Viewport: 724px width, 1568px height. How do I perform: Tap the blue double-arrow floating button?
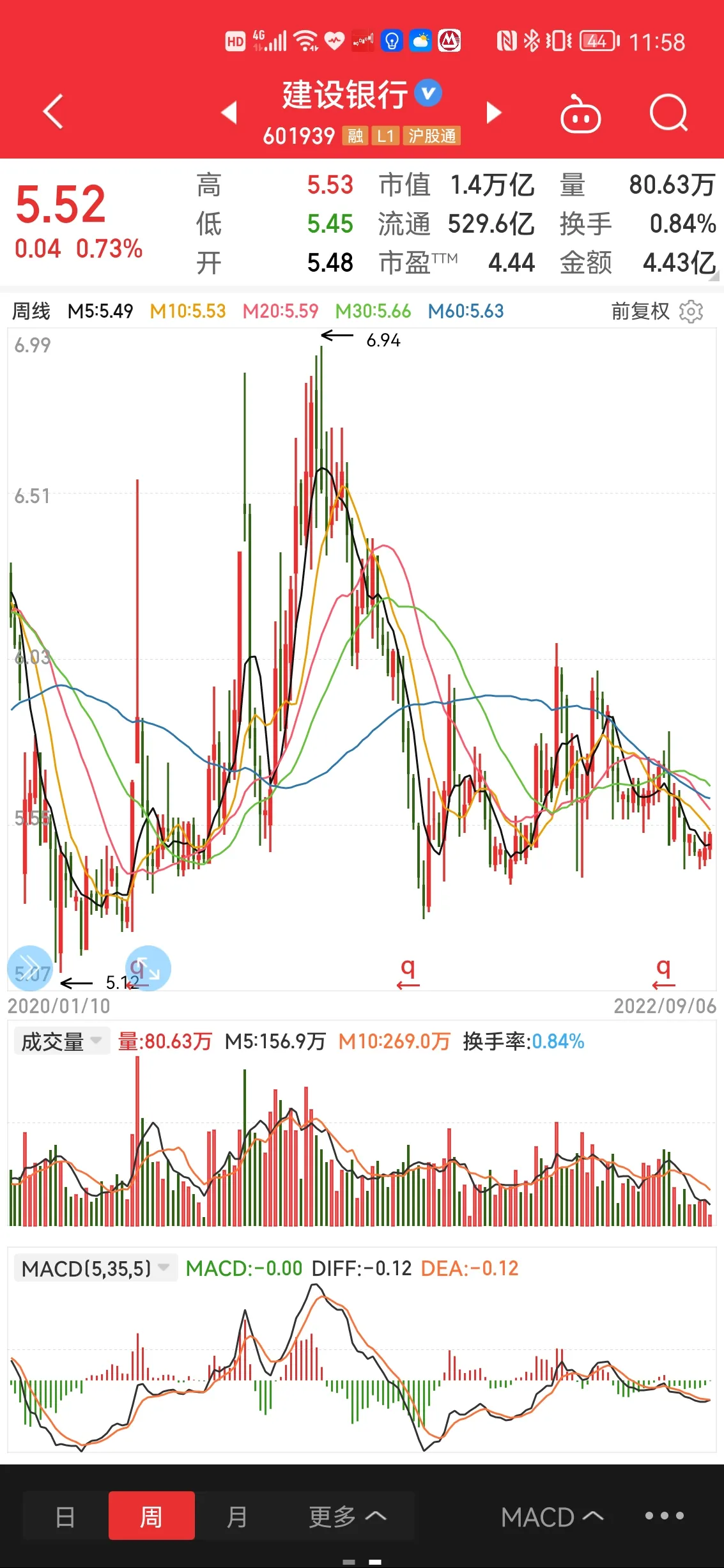point(30,968)
